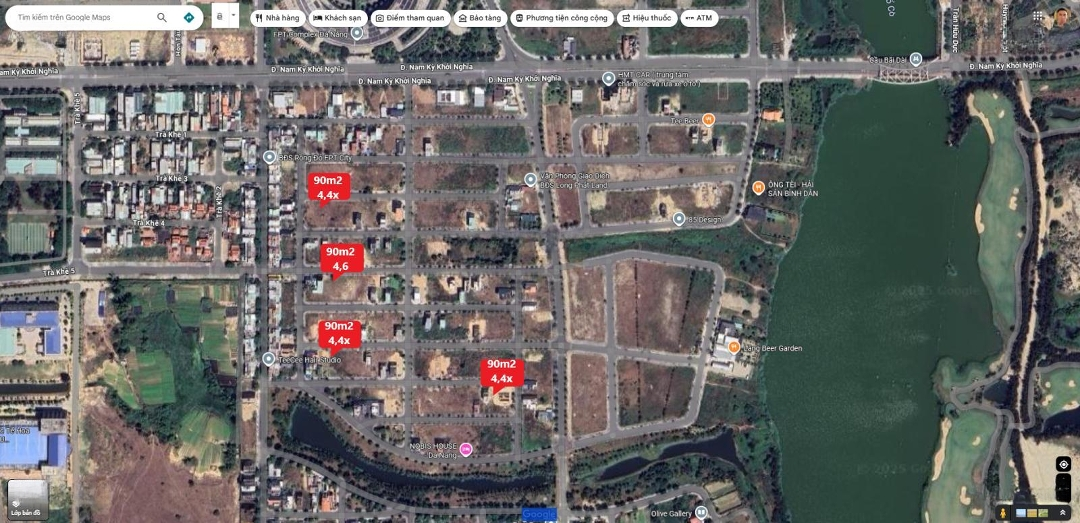This screenshot has height=523, width=1080.
Task: Show Điểm tham quan places
Action: coord(409,18)
